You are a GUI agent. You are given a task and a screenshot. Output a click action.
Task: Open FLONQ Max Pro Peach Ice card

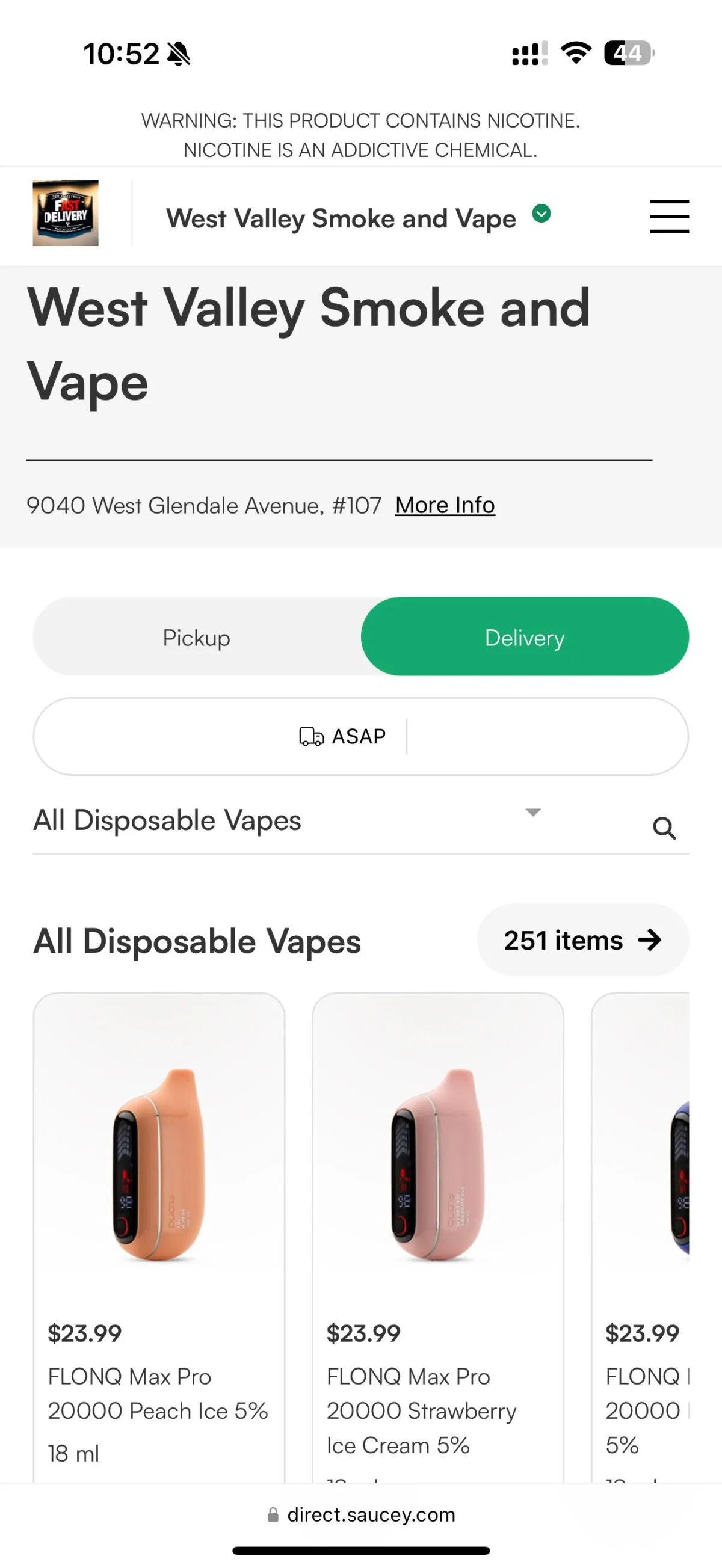[x=159, y=1235]
